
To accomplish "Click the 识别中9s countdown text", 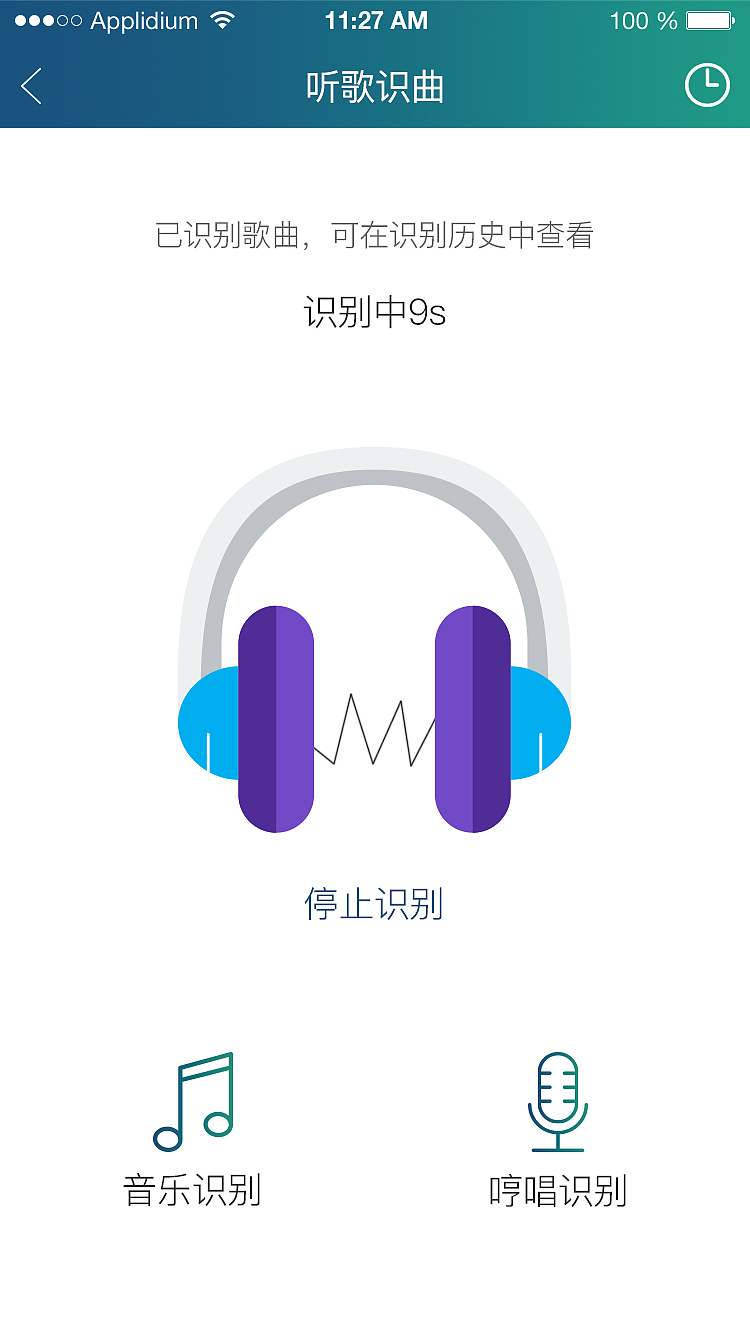I will pos(374,310).
